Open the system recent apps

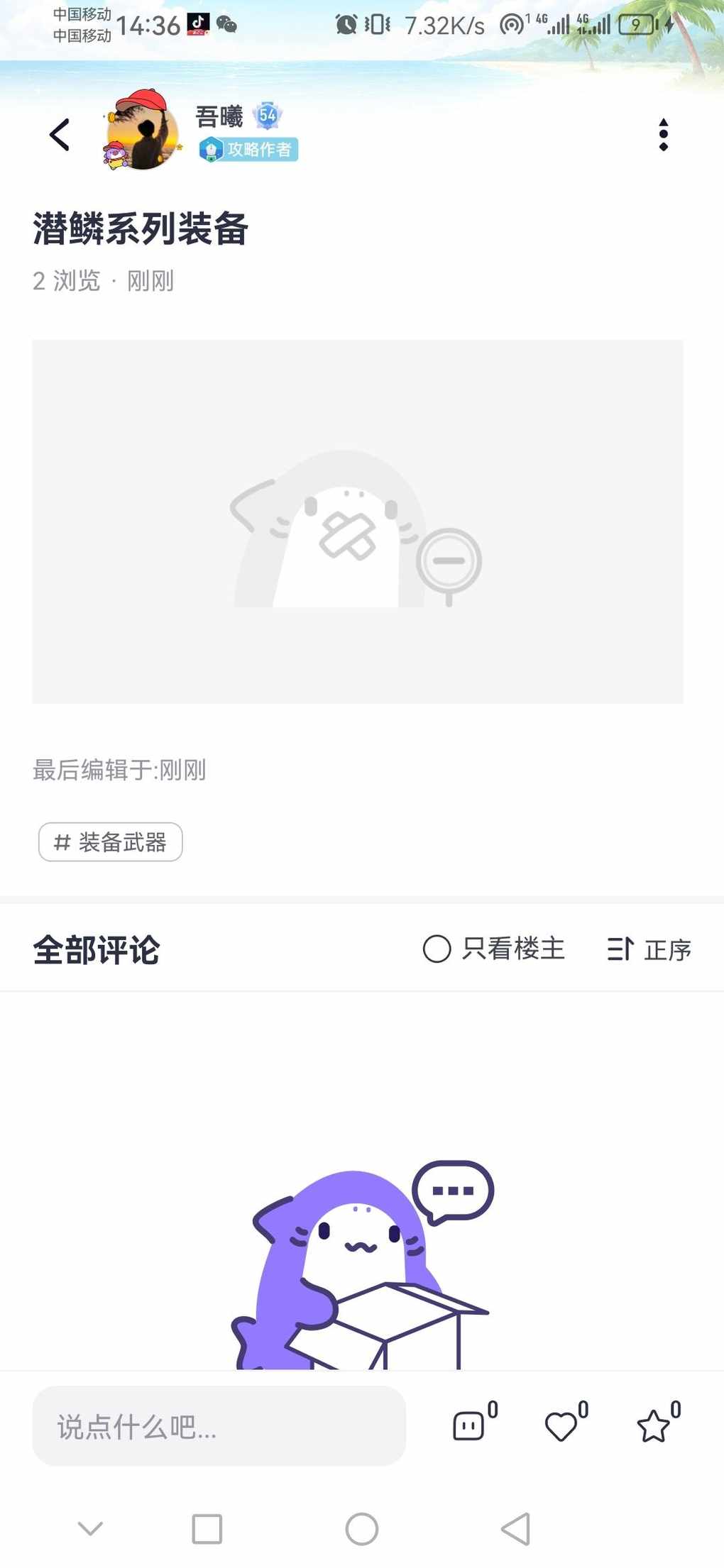click(207, 1529)
